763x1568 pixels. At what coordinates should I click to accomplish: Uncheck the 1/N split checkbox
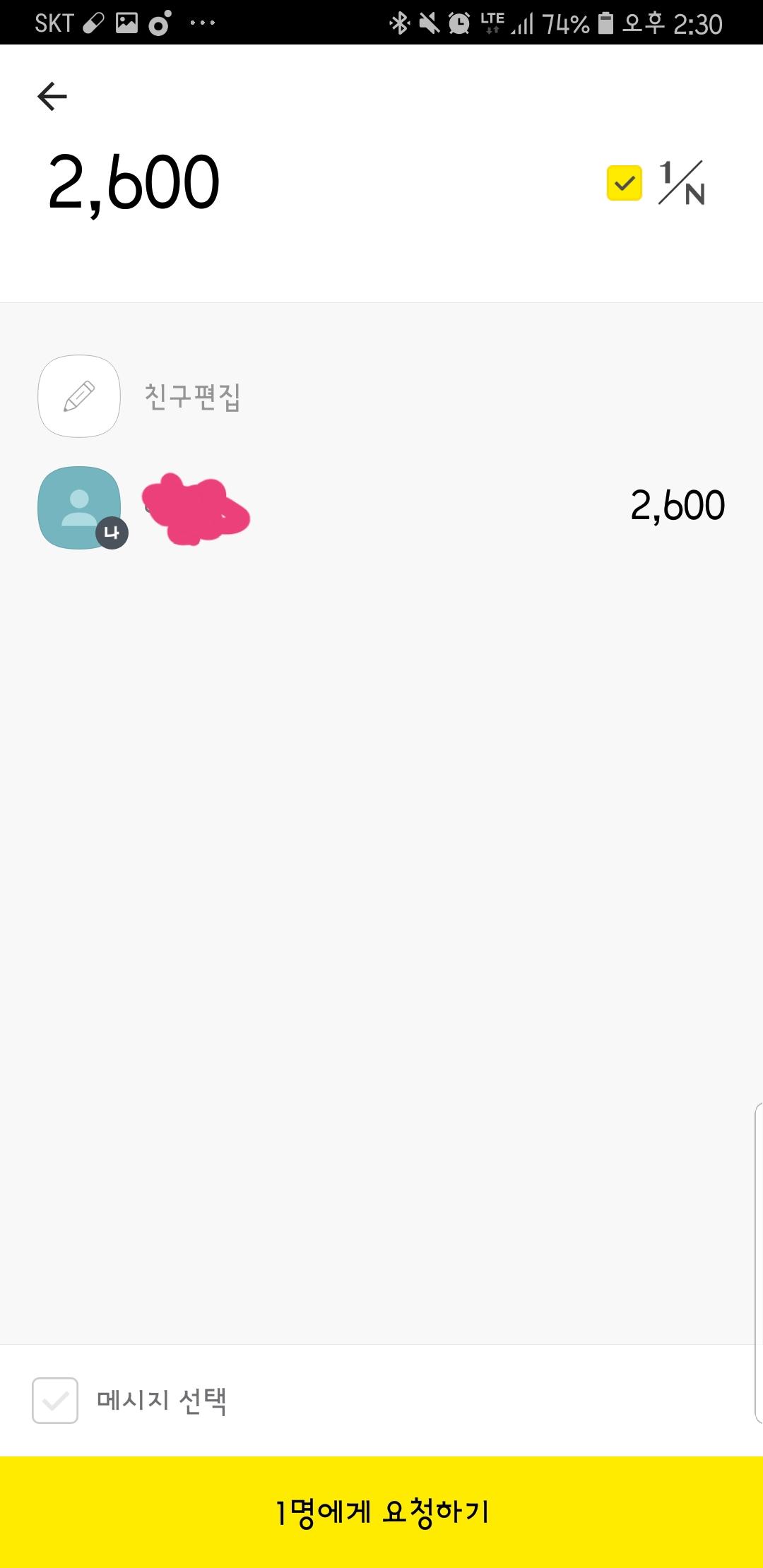point(625,184)
